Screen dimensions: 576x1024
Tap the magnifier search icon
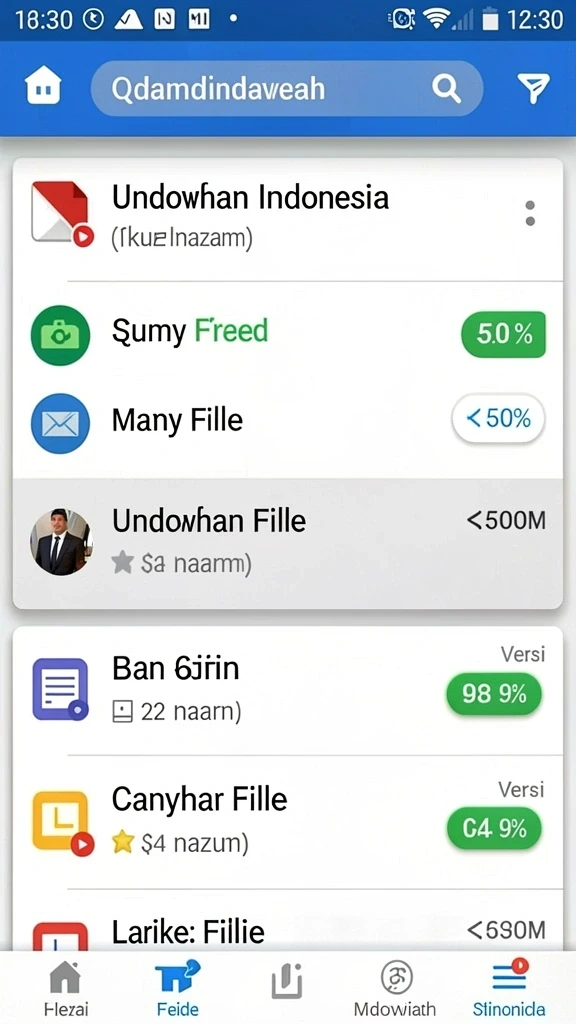447,88
